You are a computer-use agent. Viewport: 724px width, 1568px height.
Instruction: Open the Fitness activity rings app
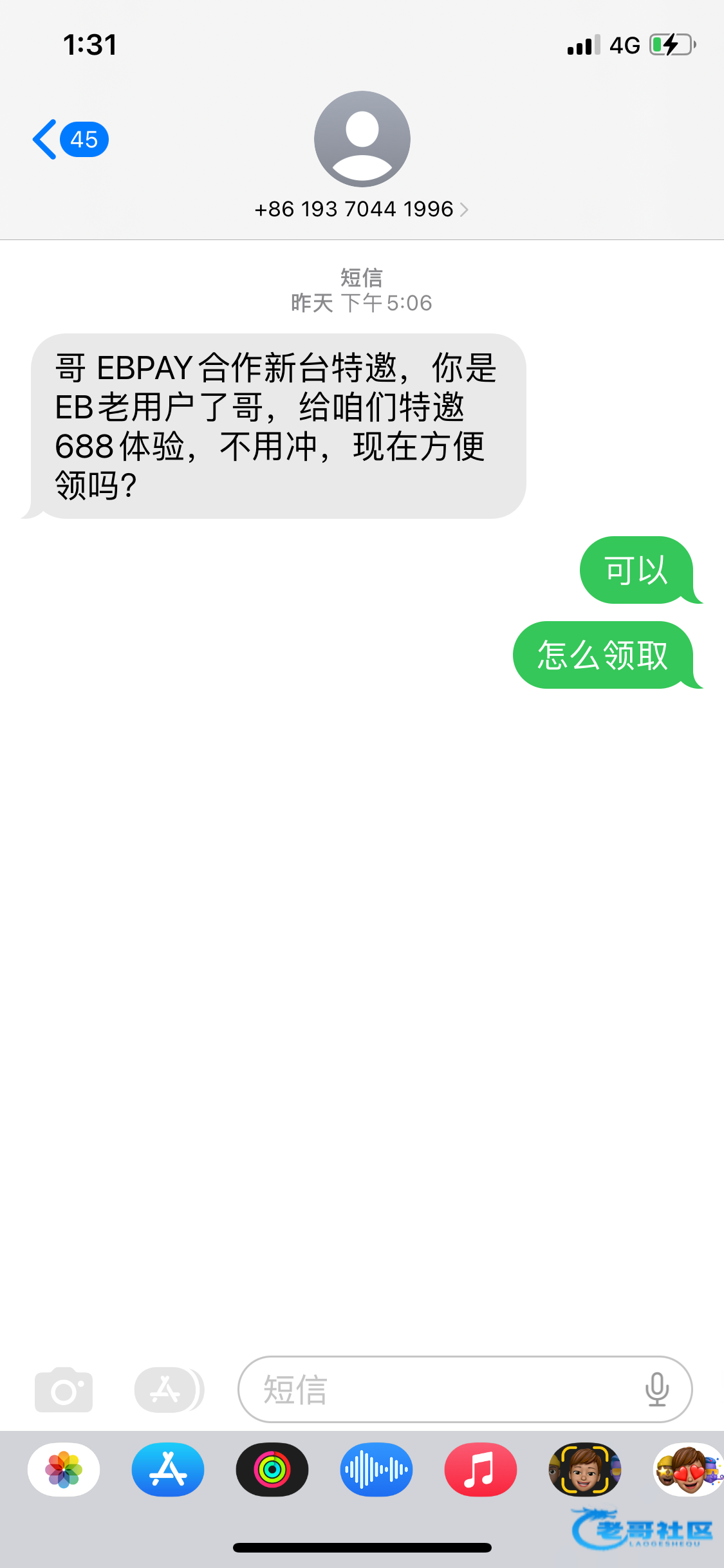point(272,1470)
